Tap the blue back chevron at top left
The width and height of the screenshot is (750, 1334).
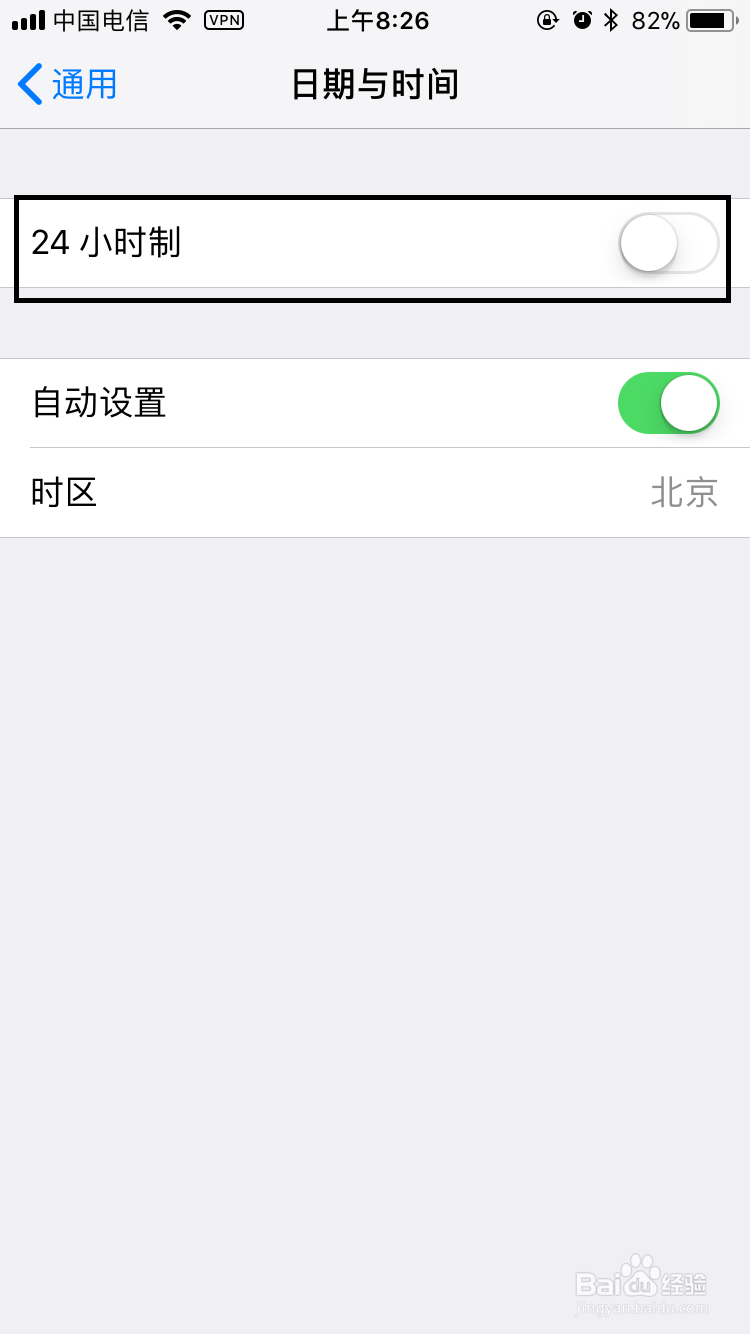click(28, 85)
